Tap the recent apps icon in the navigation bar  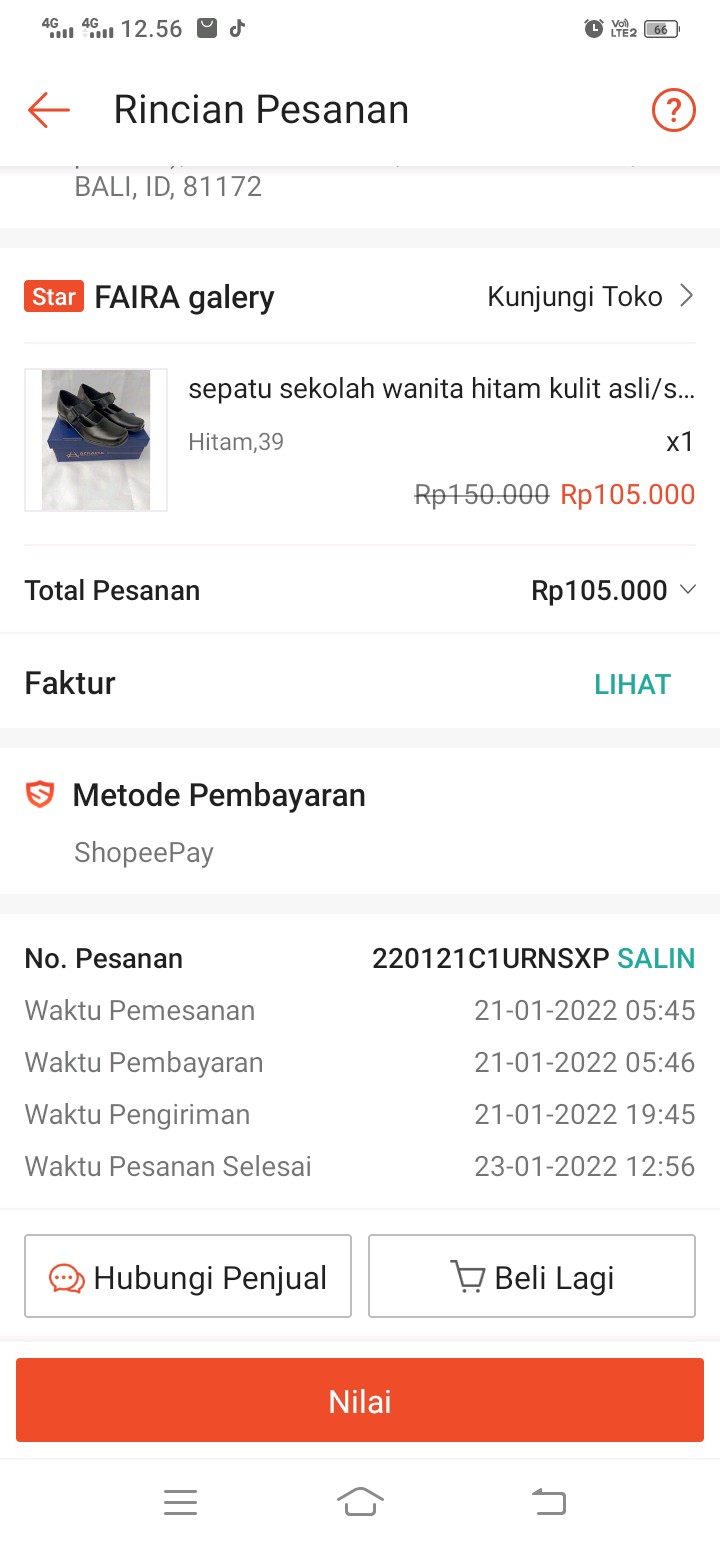click(548, 1501)
